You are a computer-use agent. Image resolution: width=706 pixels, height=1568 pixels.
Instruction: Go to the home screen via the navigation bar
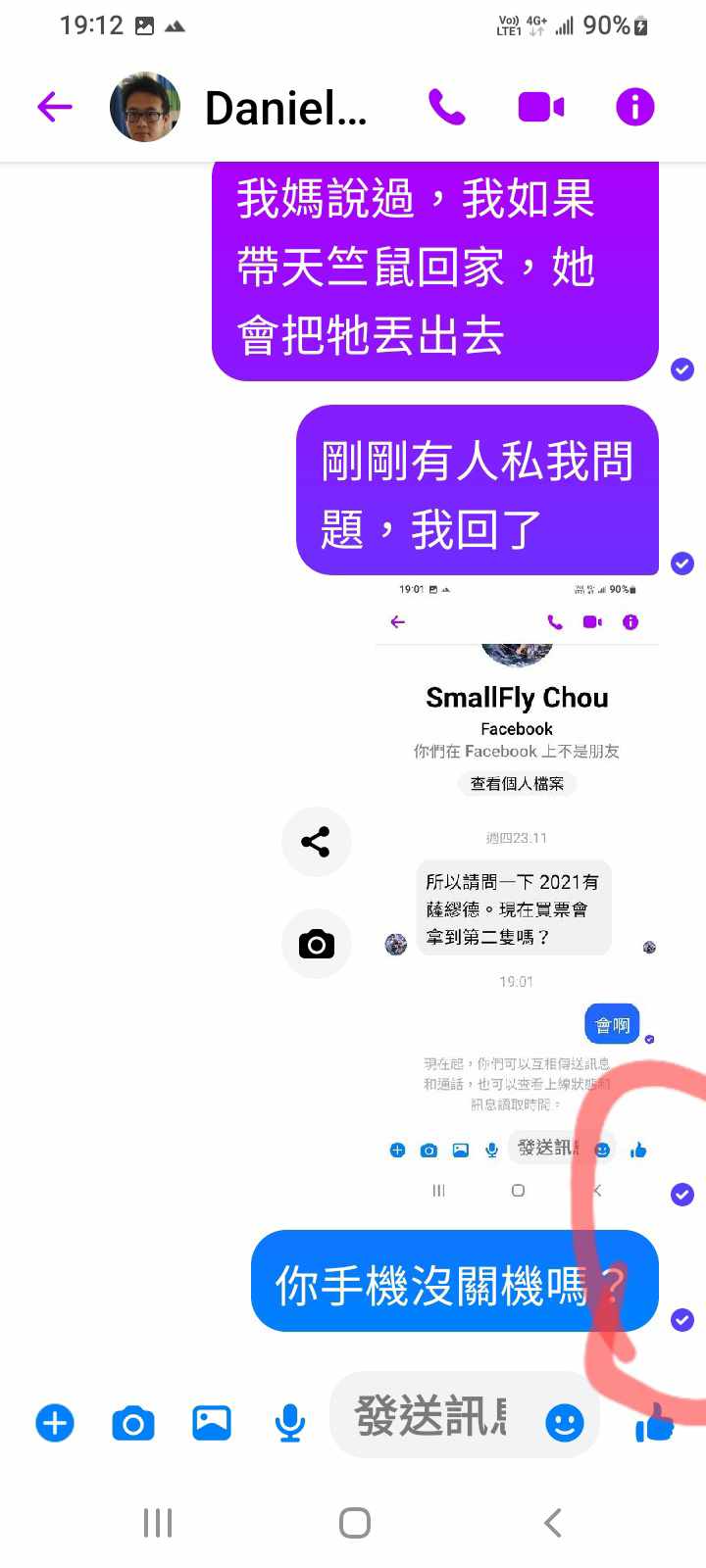[x=354, y=1523]
